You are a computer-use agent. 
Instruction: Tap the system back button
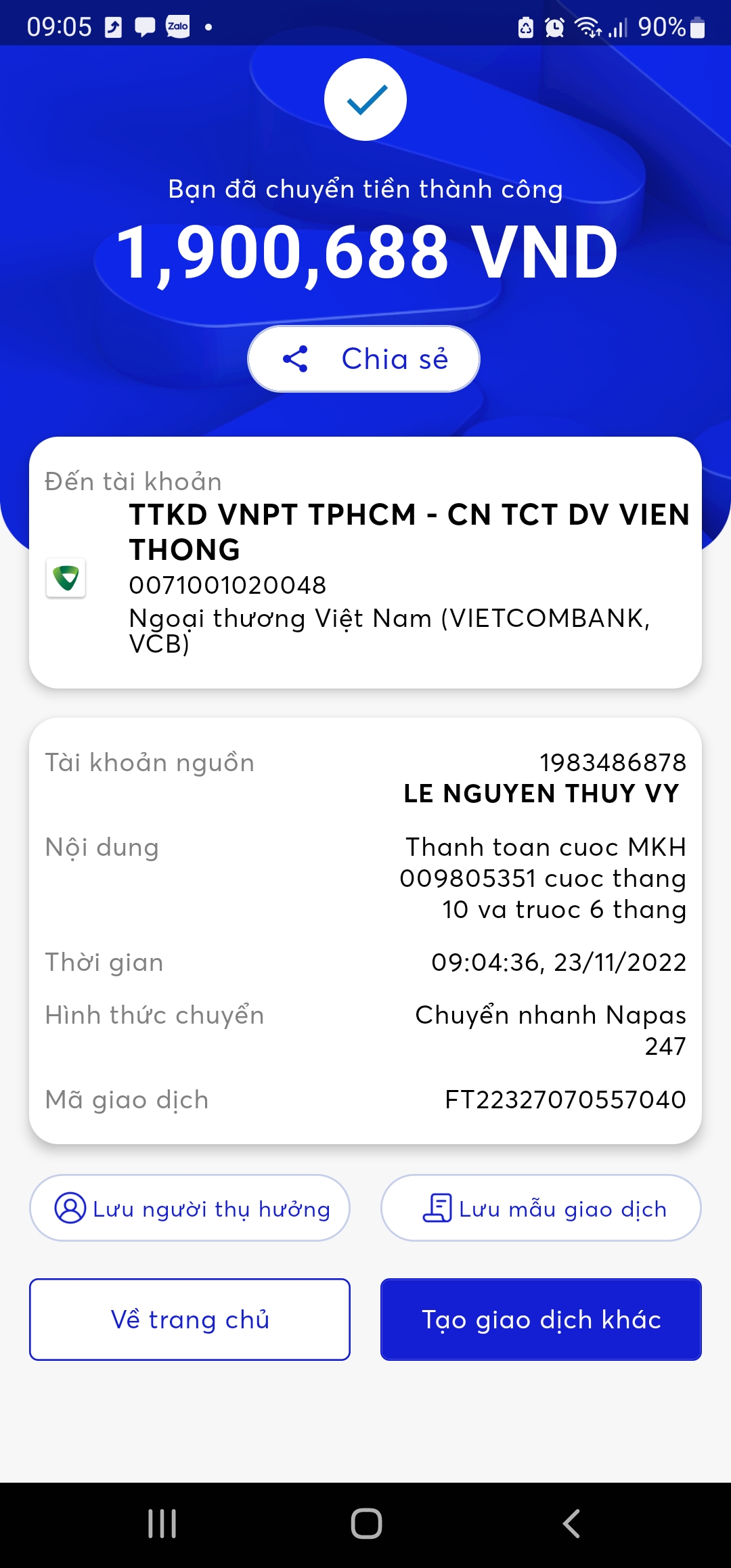pyautogui.click(x=571, y=1523)
